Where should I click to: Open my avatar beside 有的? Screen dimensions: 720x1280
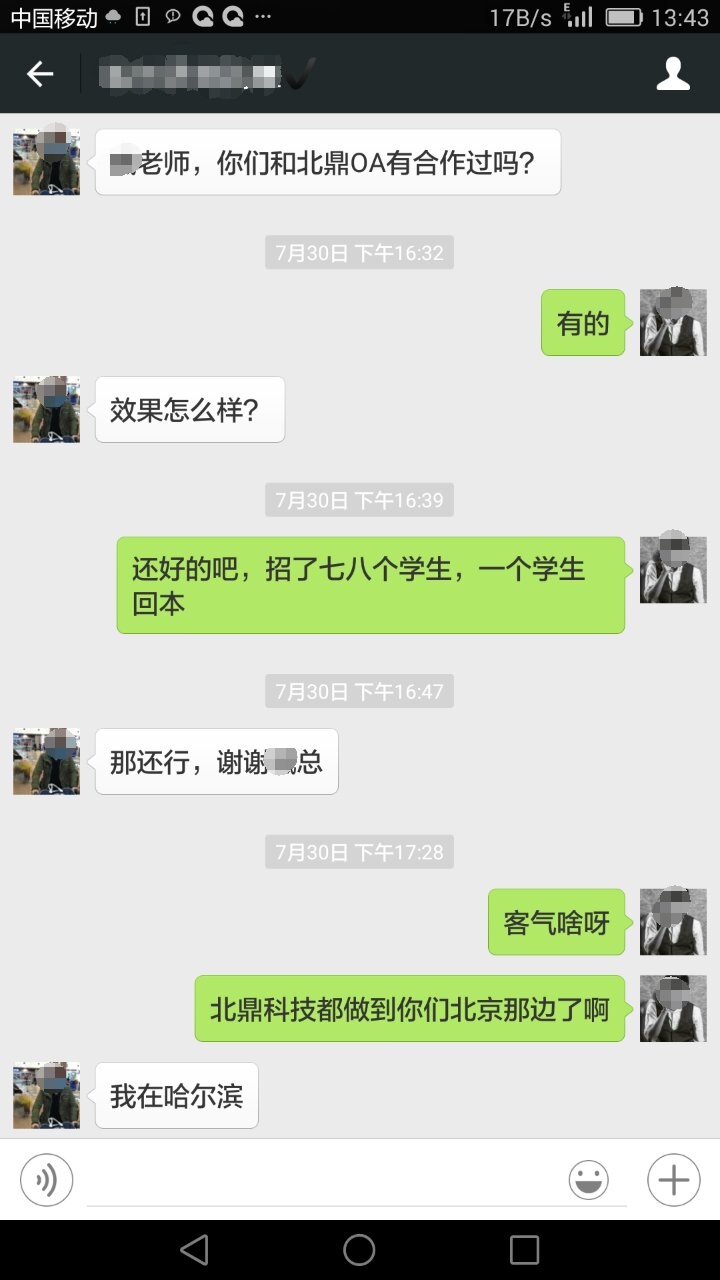point(673,322)
